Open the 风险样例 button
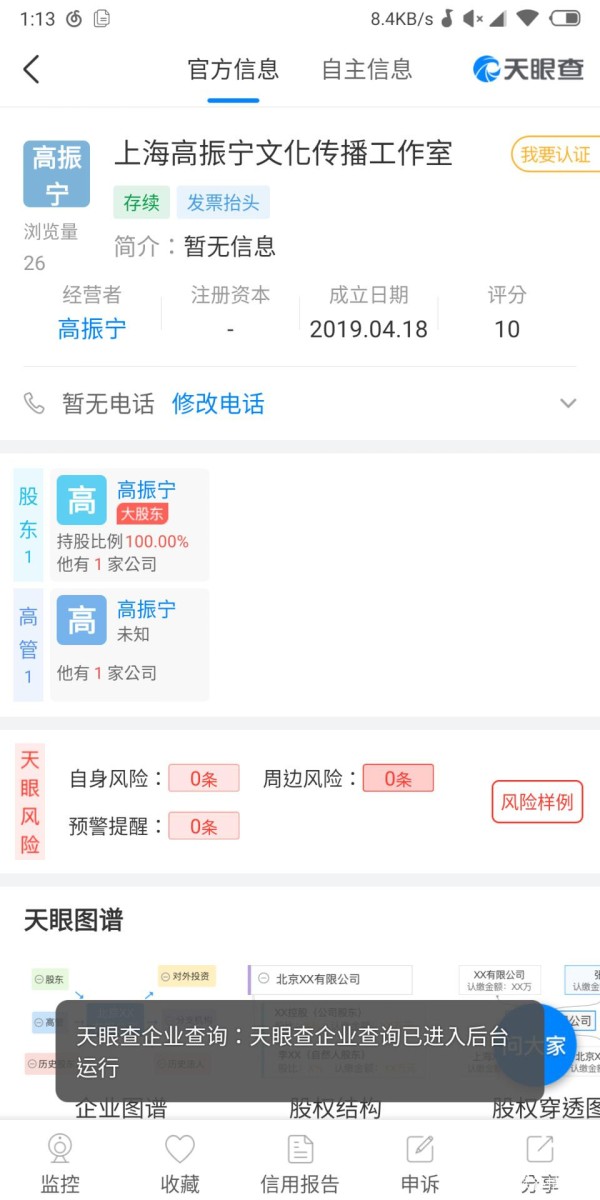Viewport: 600px width, 1200px height. tap(537, 802)
